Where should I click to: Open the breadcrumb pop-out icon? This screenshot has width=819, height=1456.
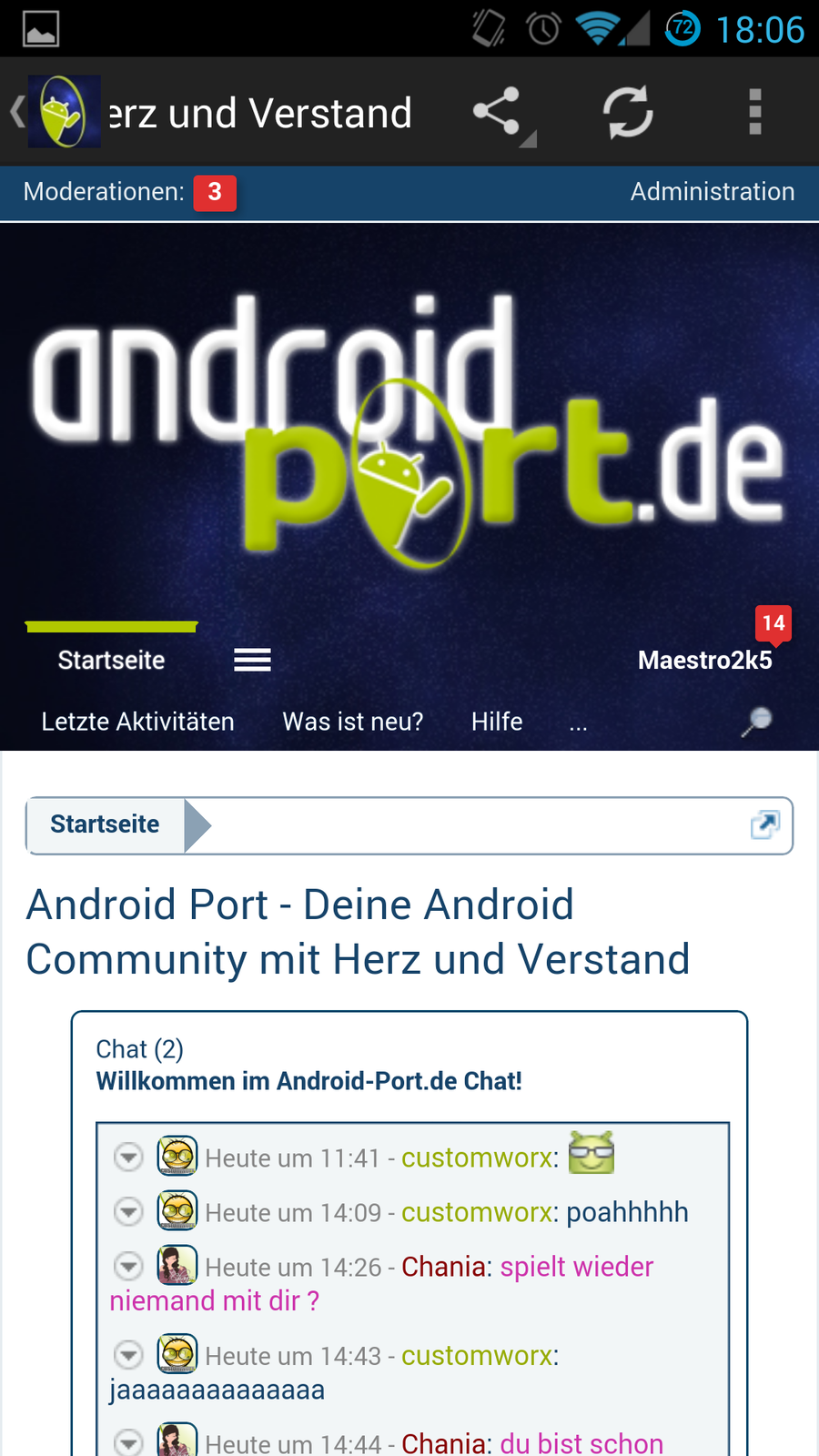(764, 824)
